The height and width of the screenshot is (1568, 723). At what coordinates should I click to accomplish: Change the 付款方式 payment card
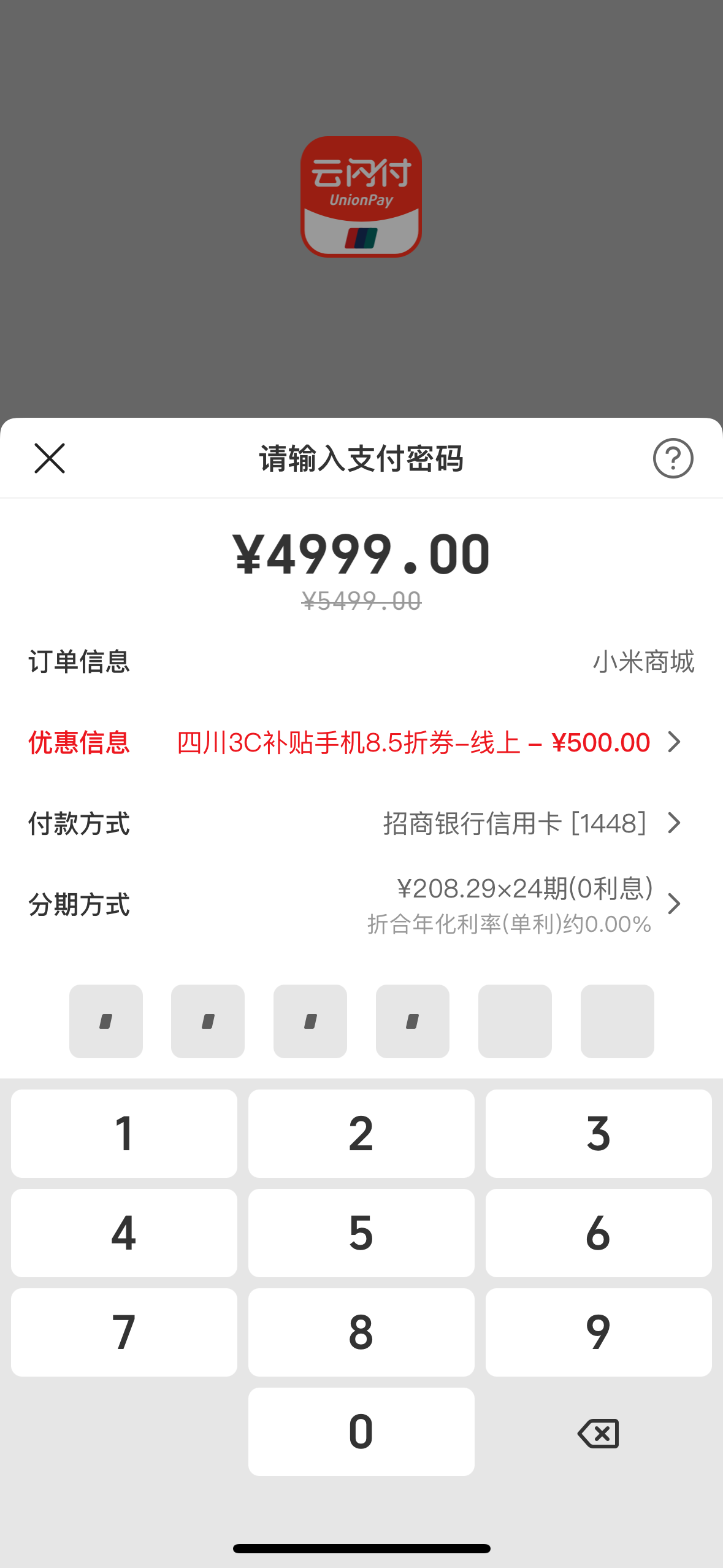361,823
